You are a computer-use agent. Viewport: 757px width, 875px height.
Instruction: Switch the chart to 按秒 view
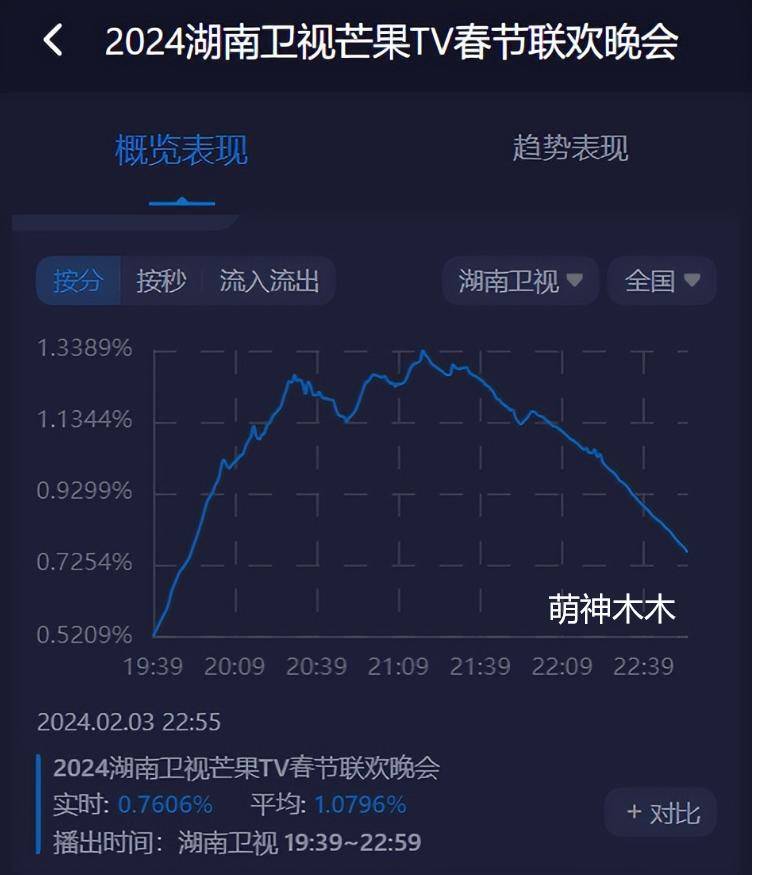coord(161,281)
